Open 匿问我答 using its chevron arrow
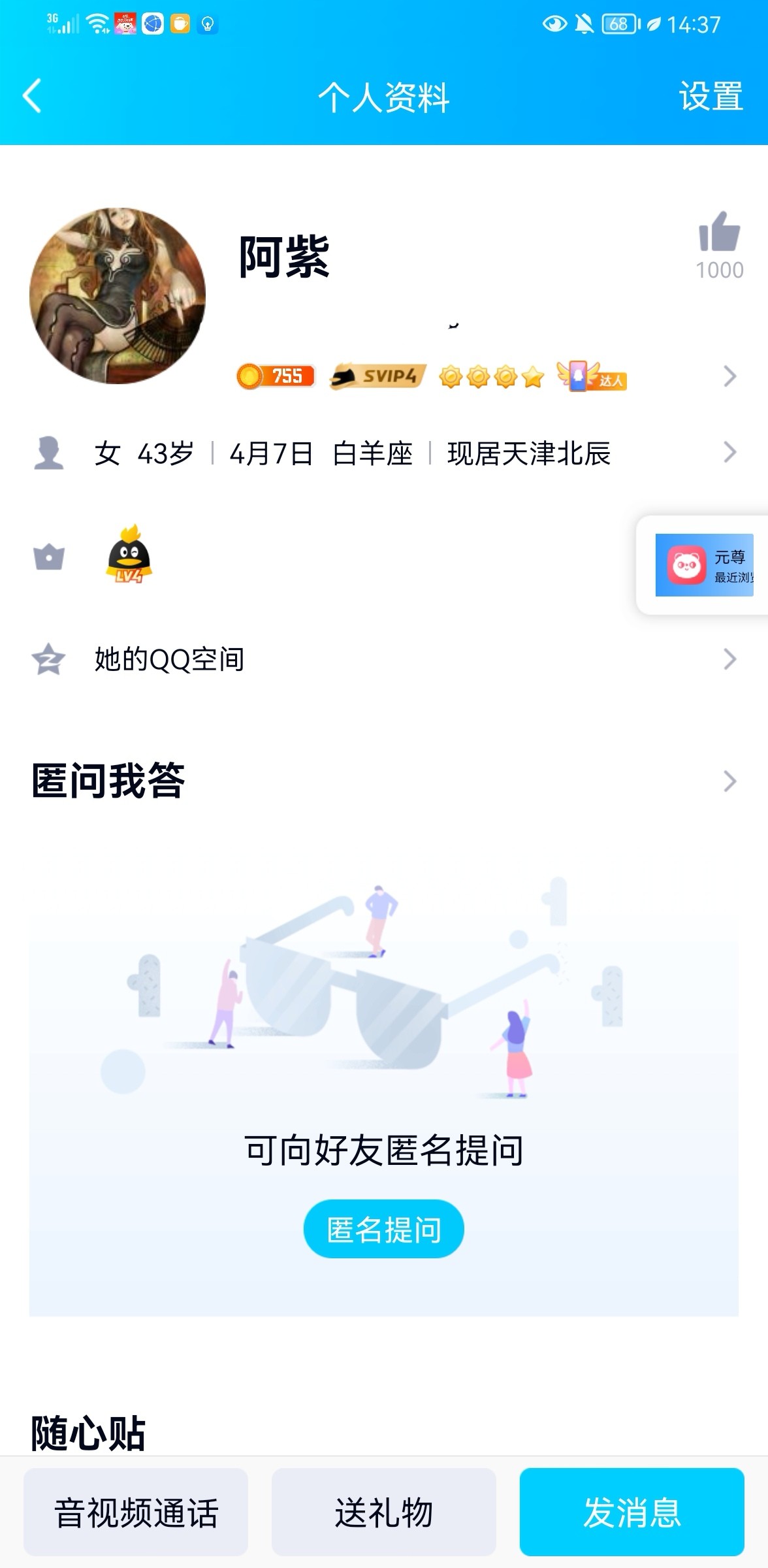 pos(730,781)
